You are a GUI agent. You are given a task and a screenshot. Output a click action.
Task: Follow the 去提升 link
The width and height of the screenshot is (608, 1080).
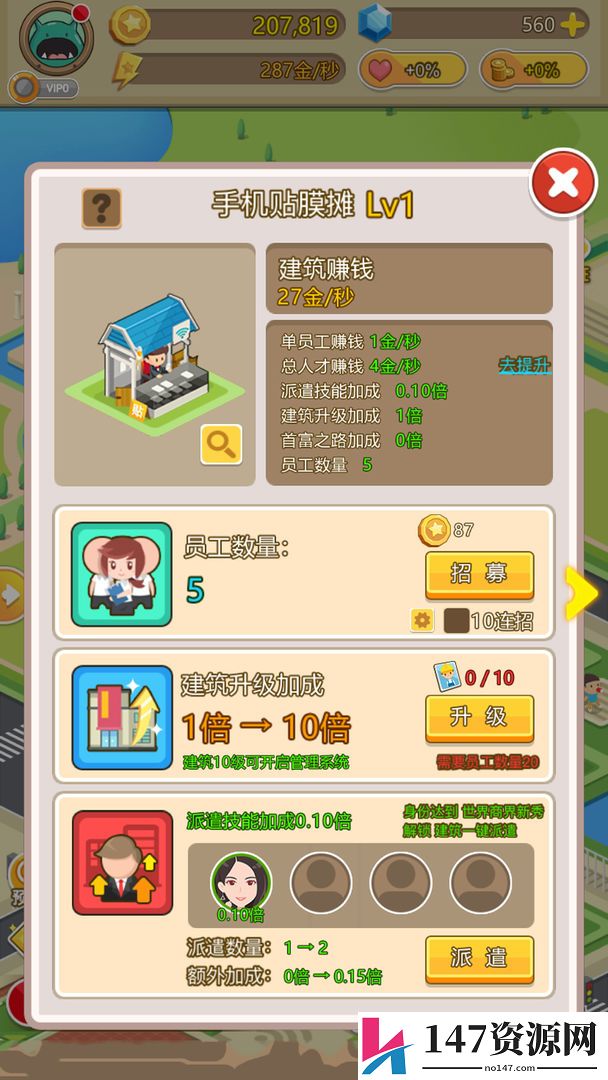pyautogui.click(x=525, y=365)
